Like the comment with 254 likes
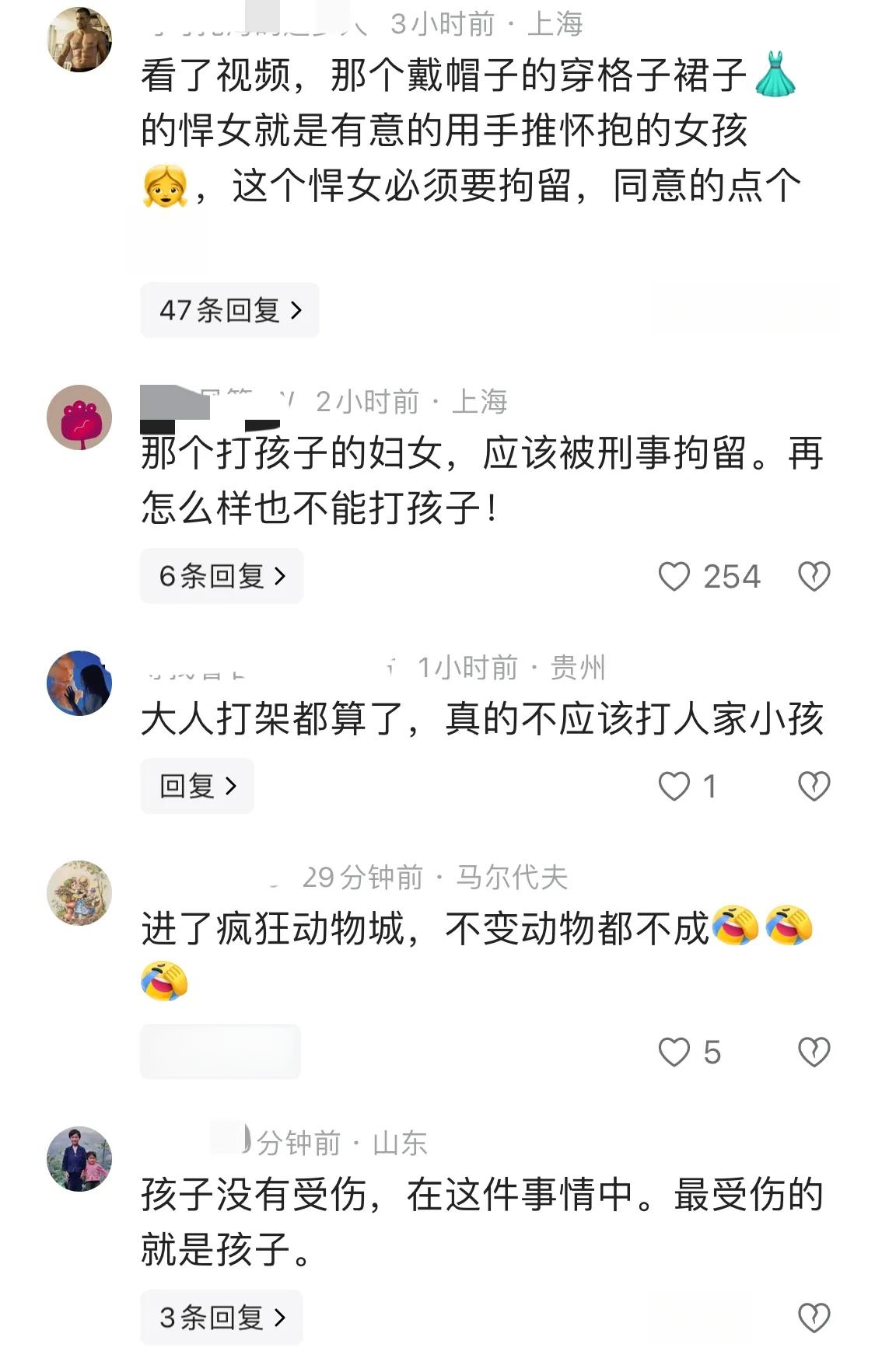Image resolution: width=875 pixels, height=1372 pixels. [x=674, y=577]
